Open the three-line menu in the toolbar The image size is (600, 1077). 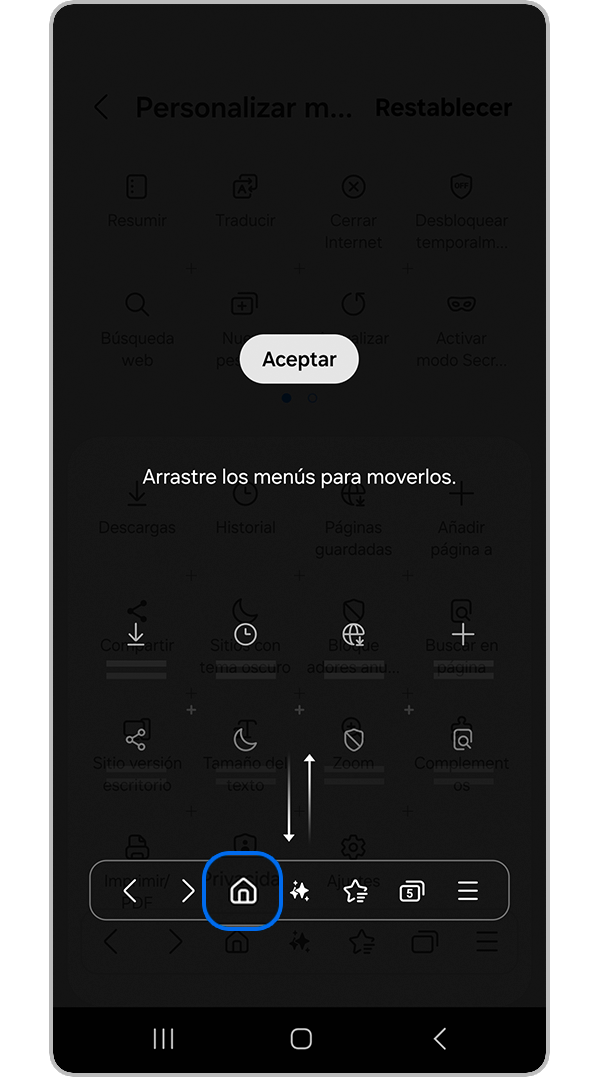[467, 890]
